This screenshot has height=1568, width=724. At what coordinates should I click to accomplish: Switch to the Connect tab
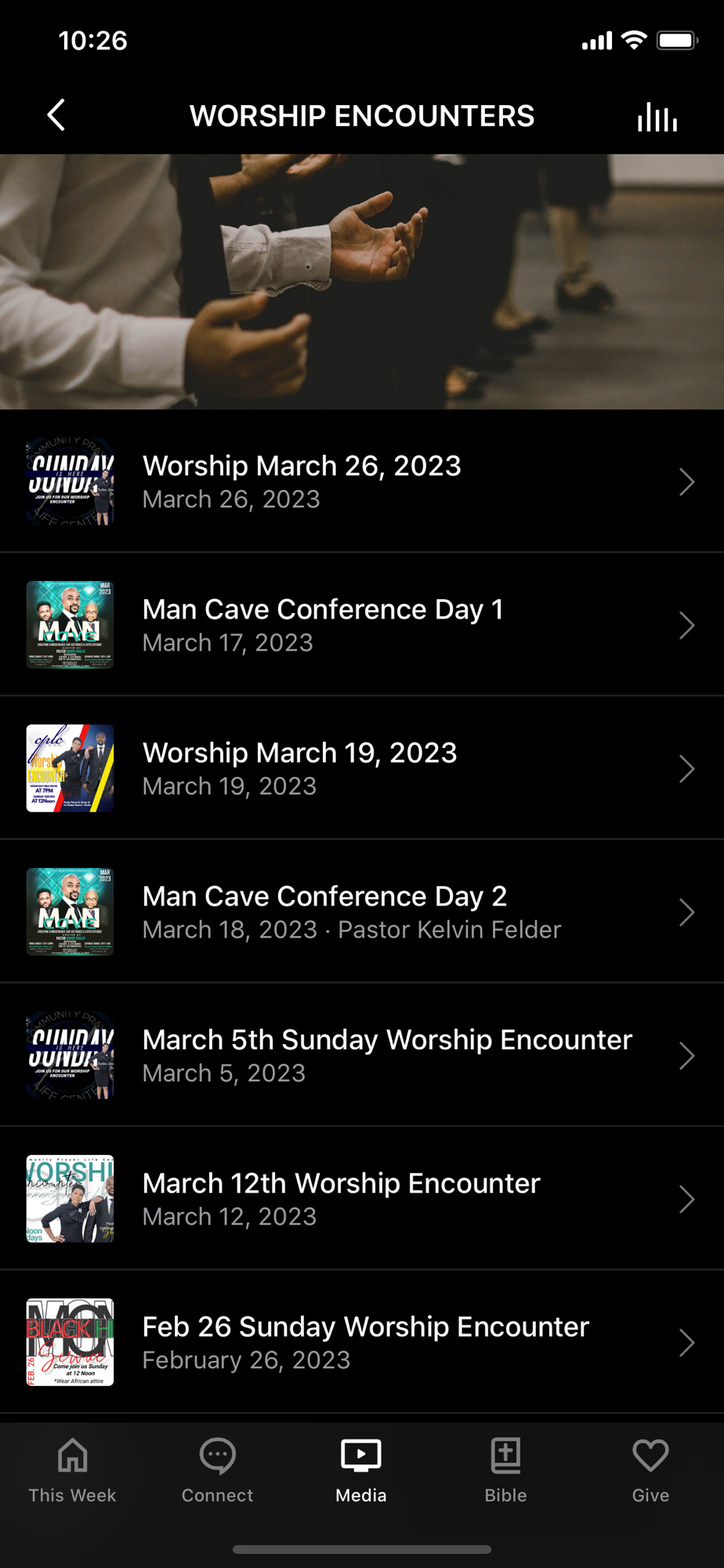[217, 1471]
